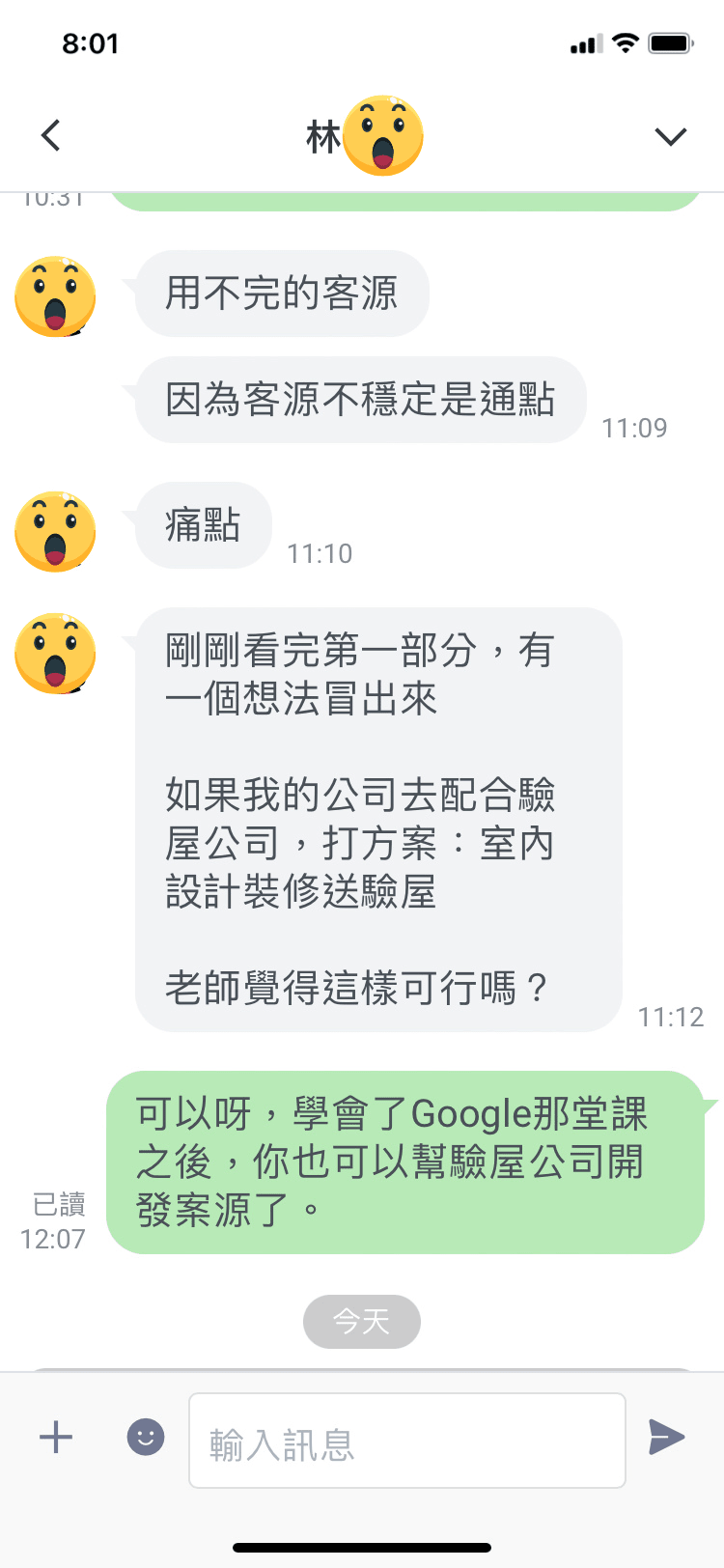Send the message with the arrow icon

pyautogui.click(x=666, y=1438)
